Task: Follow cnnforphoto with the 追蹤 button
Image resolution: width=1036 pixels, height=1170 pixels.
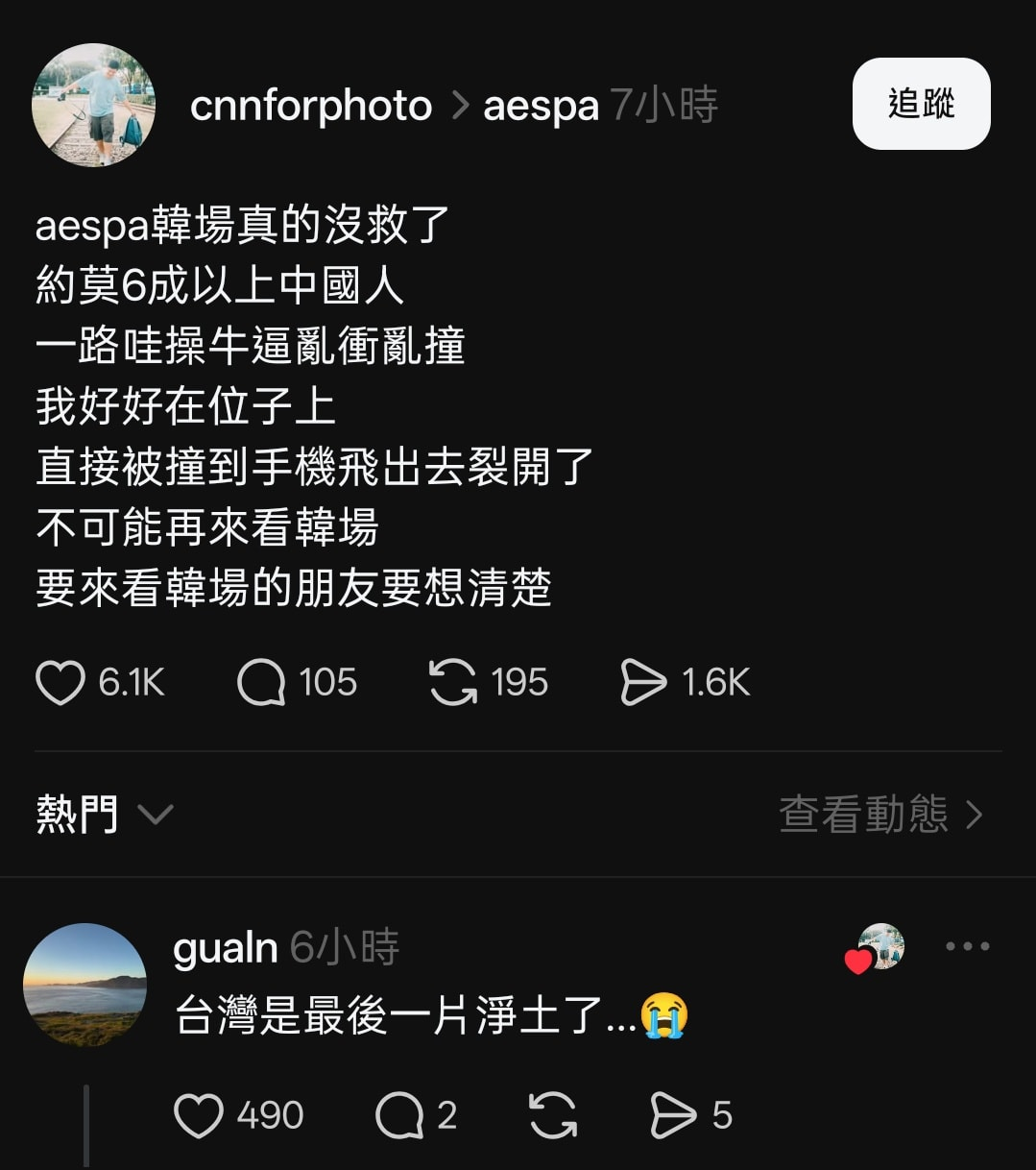Action: coord(920,104)
